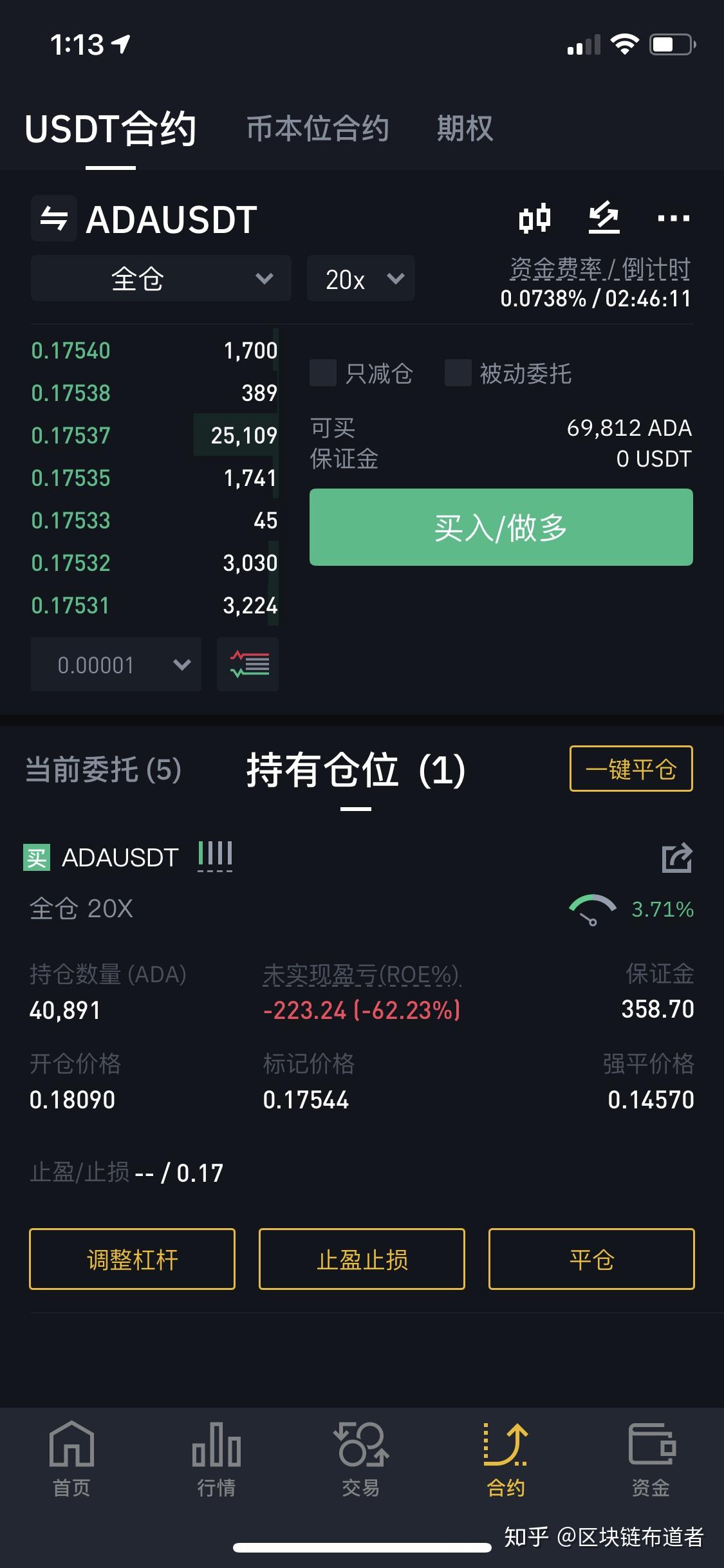
Task: Click the pair switch icon beside ADAUSDT
Action: pos(54,219)
